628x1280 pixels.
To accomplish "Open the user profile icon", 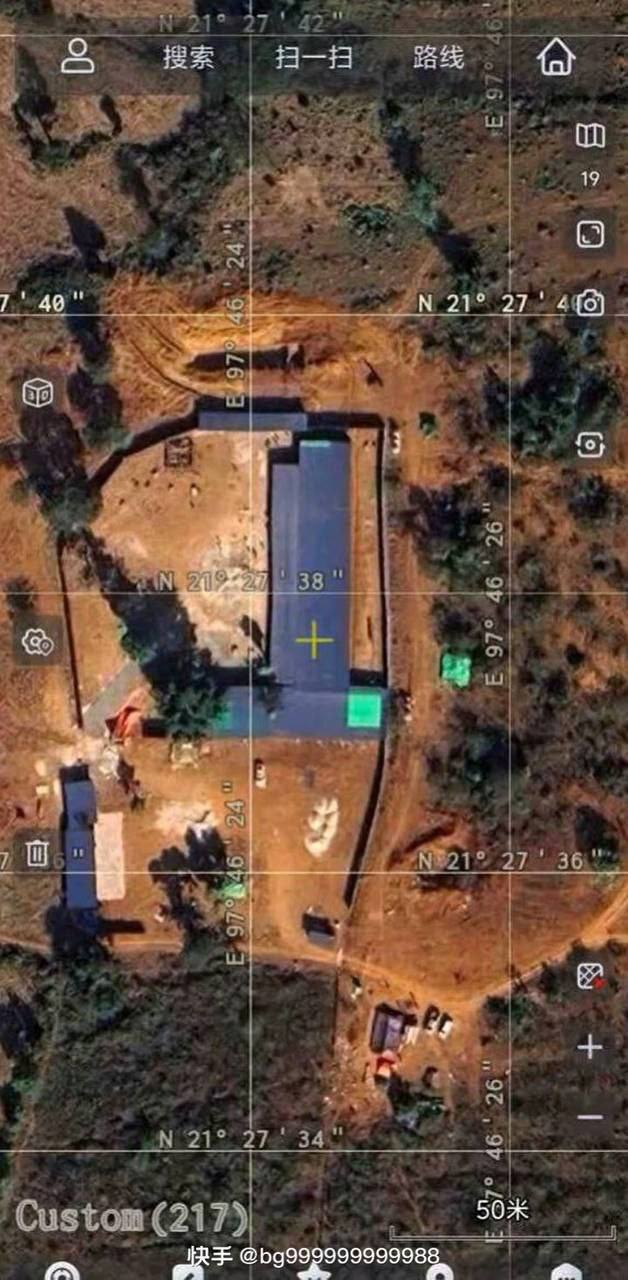I will (x=77, y=56).
